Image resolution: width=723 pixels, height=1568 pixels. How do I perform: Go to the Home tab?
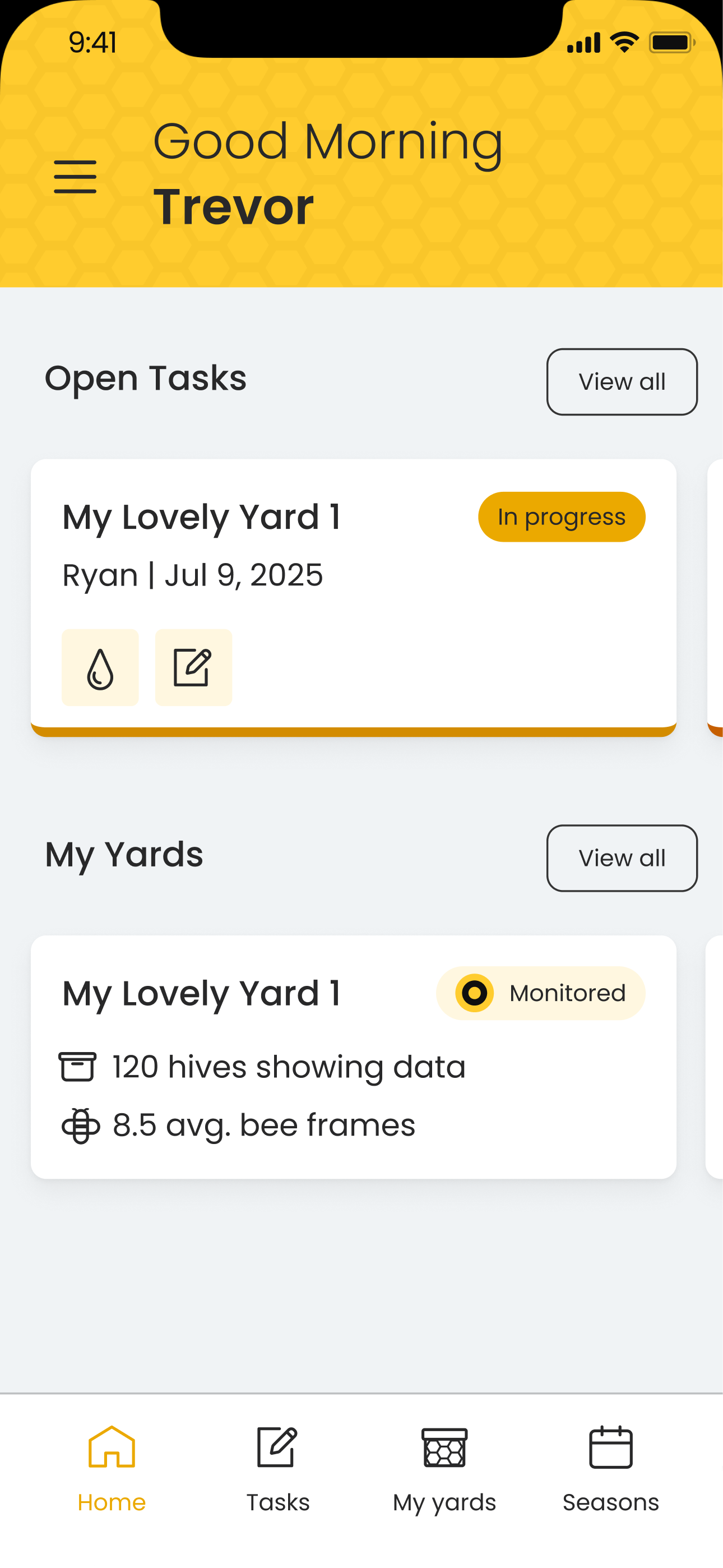(x=112, y=1470)
